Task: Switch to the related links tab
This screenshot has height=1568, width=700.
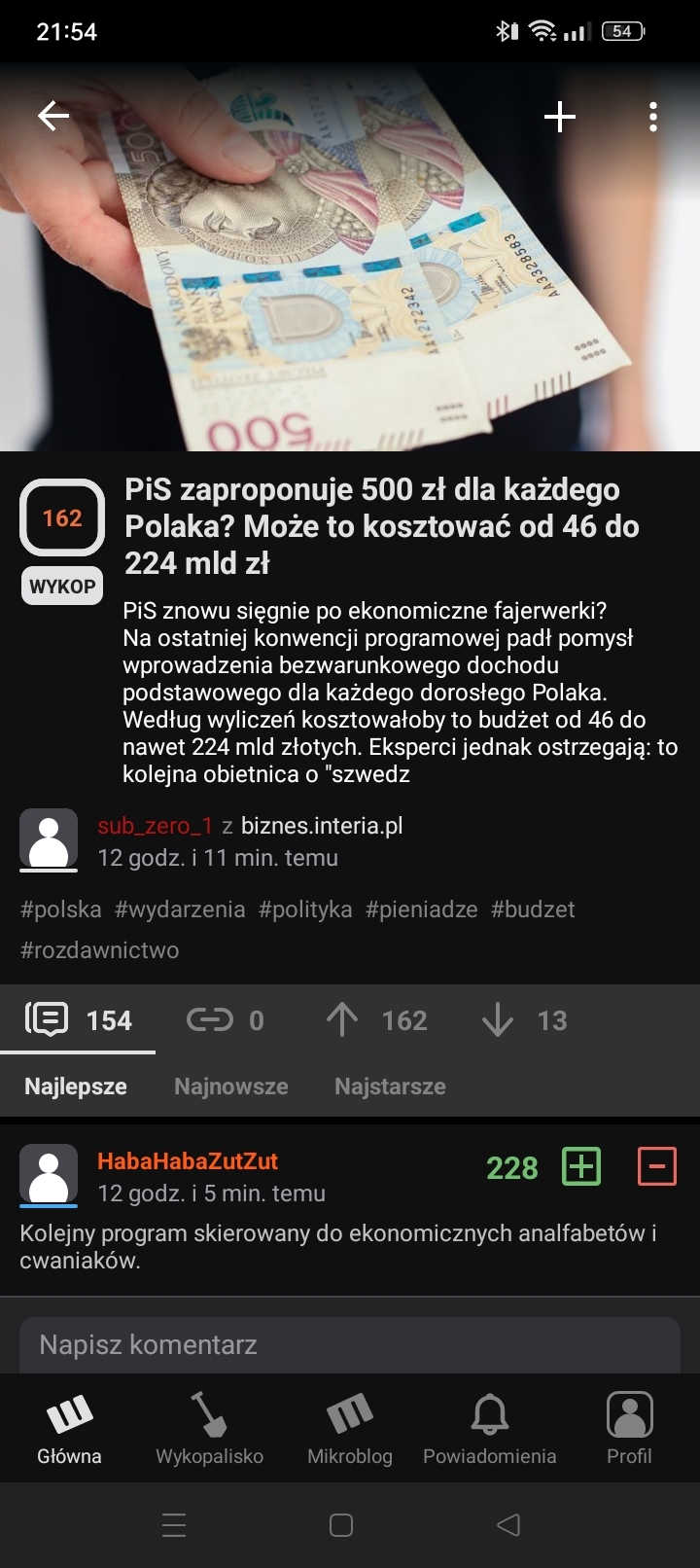Action: pyautogui.click(x=226, y=1019)
